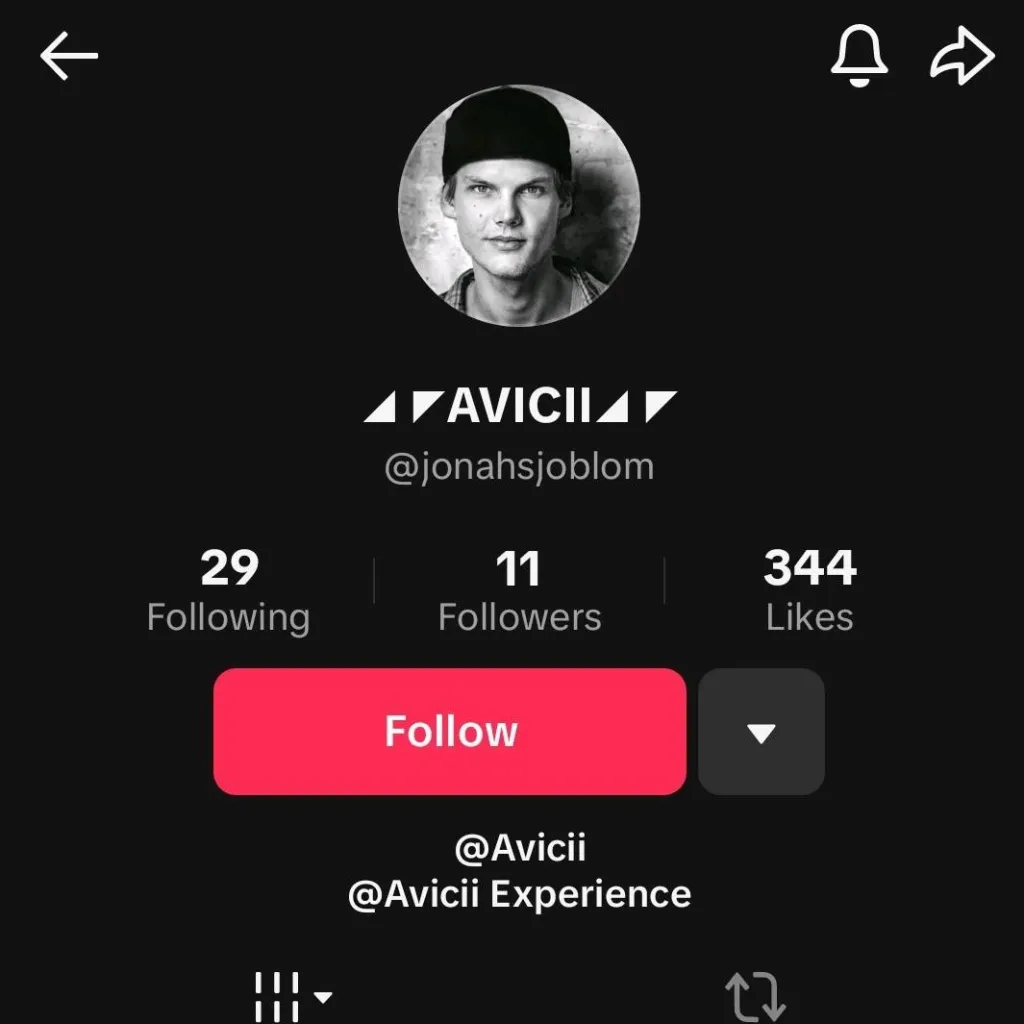Viewport: 1024px width, 1024px height.
Task: Go back using the top arrow
Action: 68,57
